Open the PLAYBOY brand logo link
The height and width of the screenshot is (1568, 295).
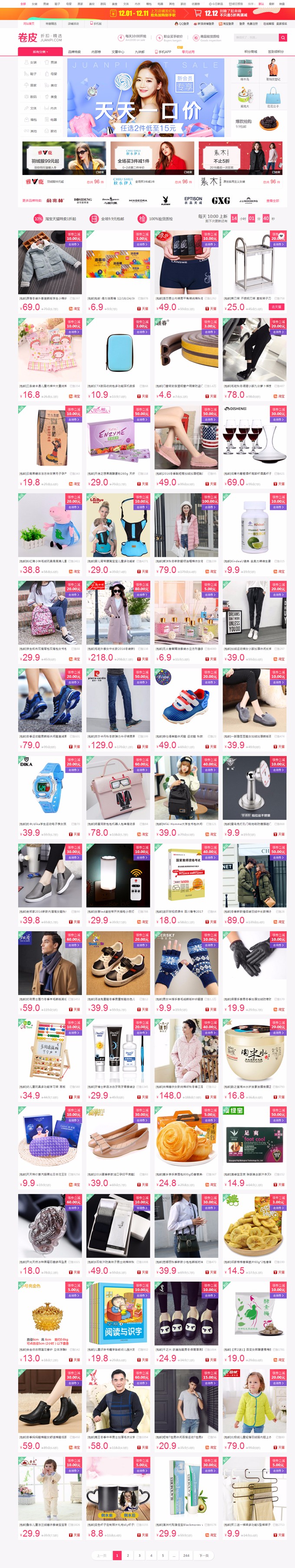pyautogui.click(x=165, y=200)
